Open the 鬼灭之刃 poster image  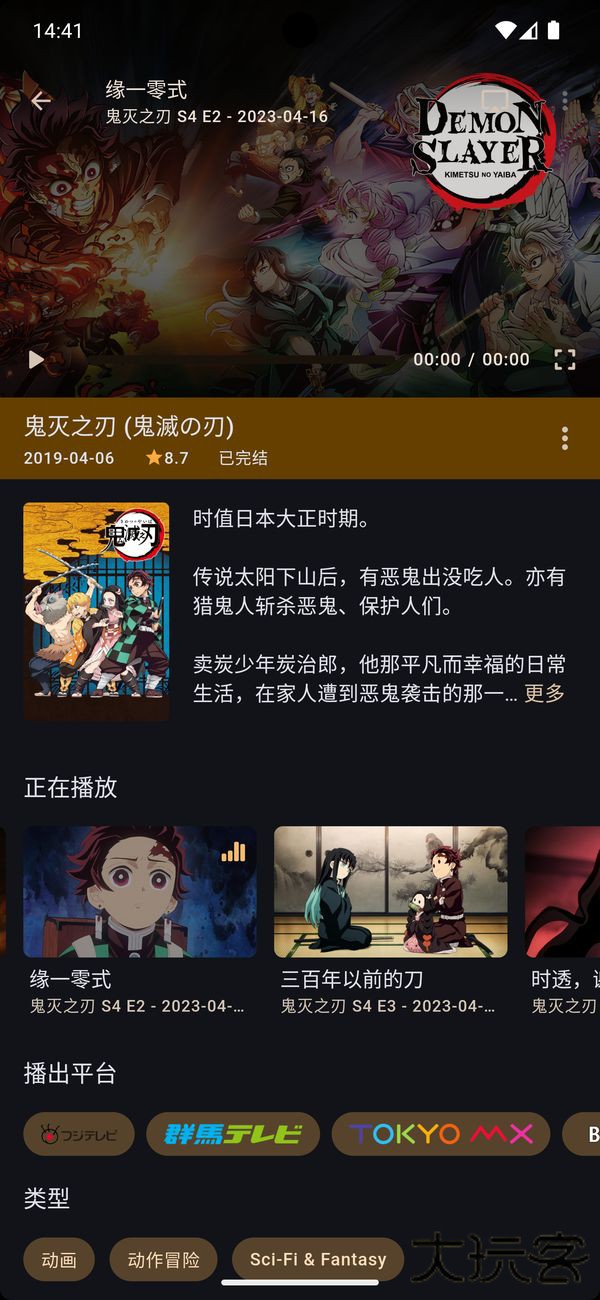tap(96, 611)
